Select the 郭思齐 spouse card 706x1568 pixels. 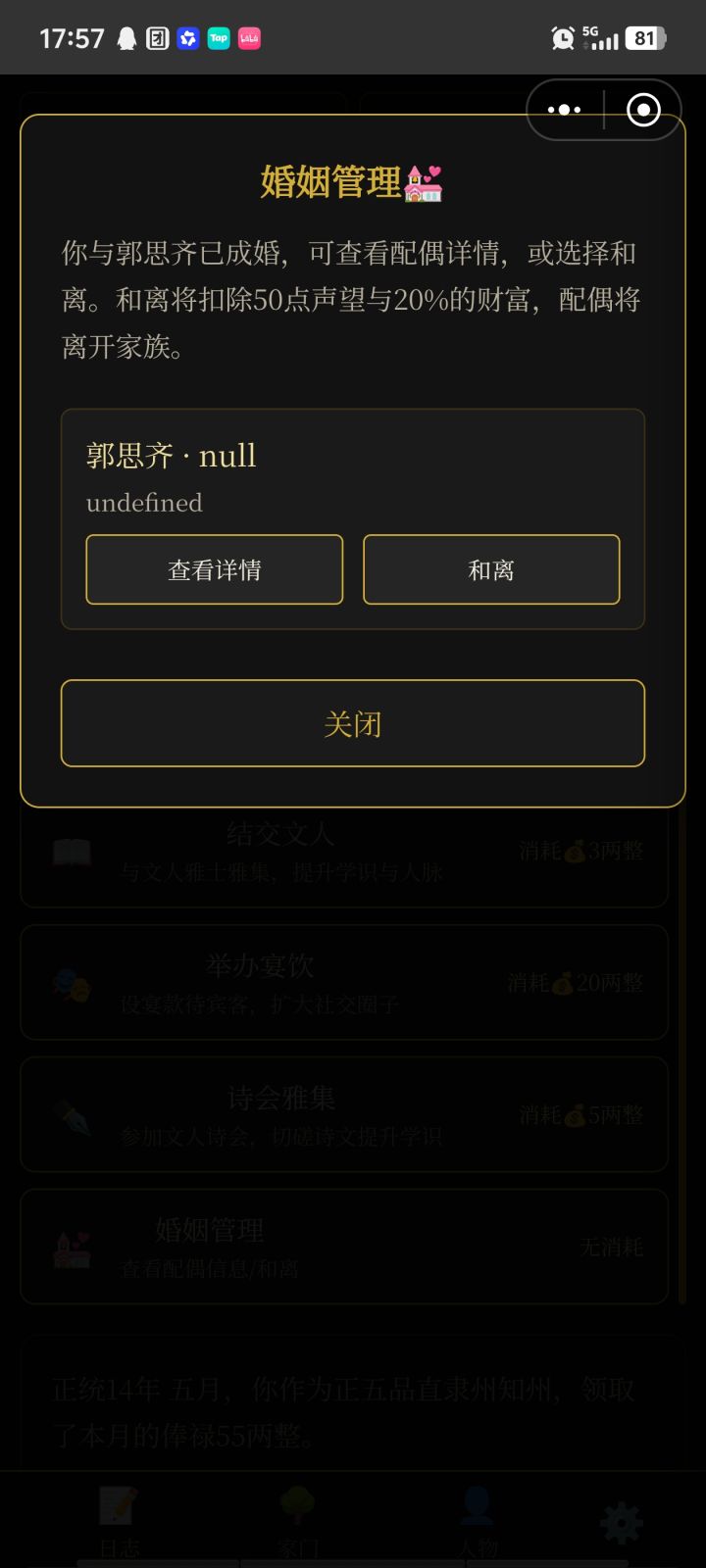(352, 518)
